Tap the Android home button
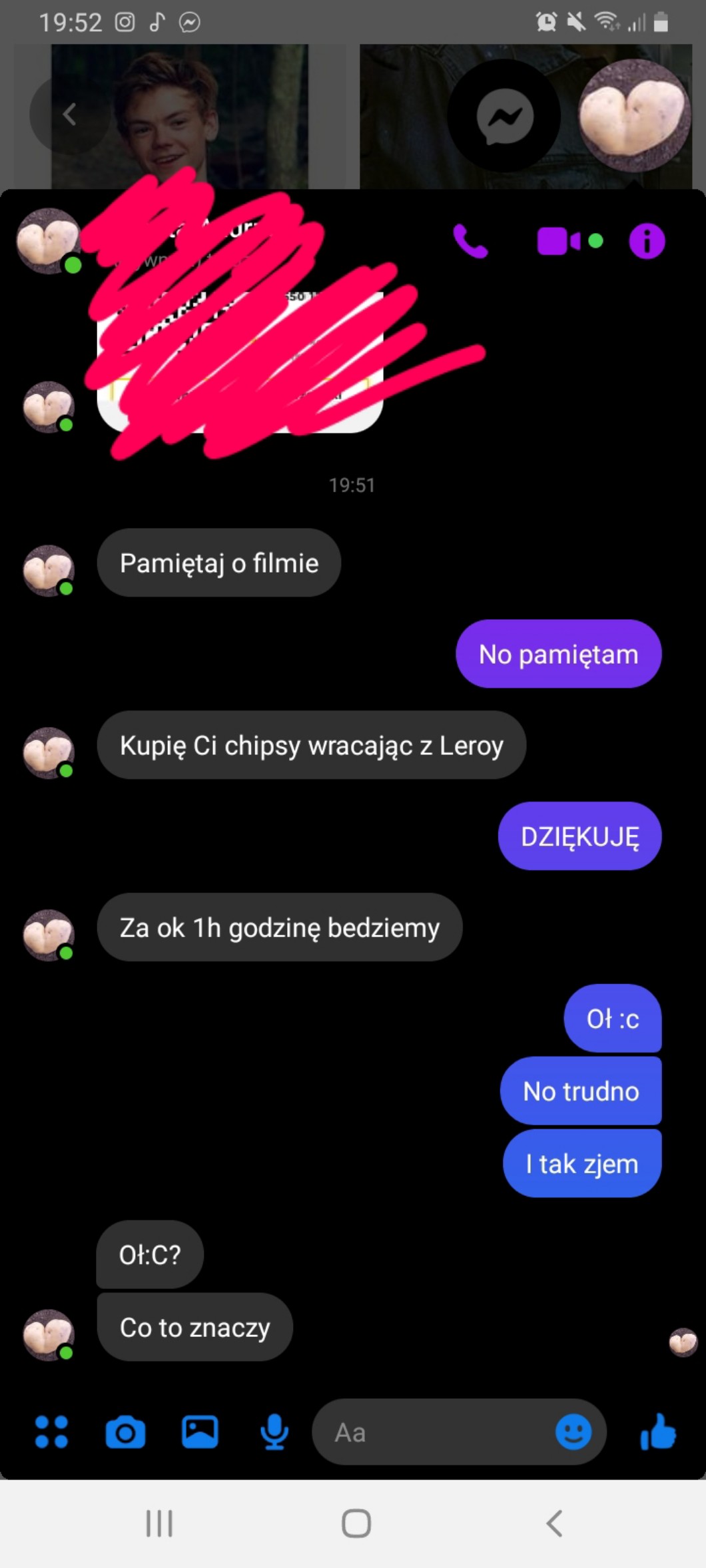The width and height of the screenshot is (706, 1568). point(356,1523)
